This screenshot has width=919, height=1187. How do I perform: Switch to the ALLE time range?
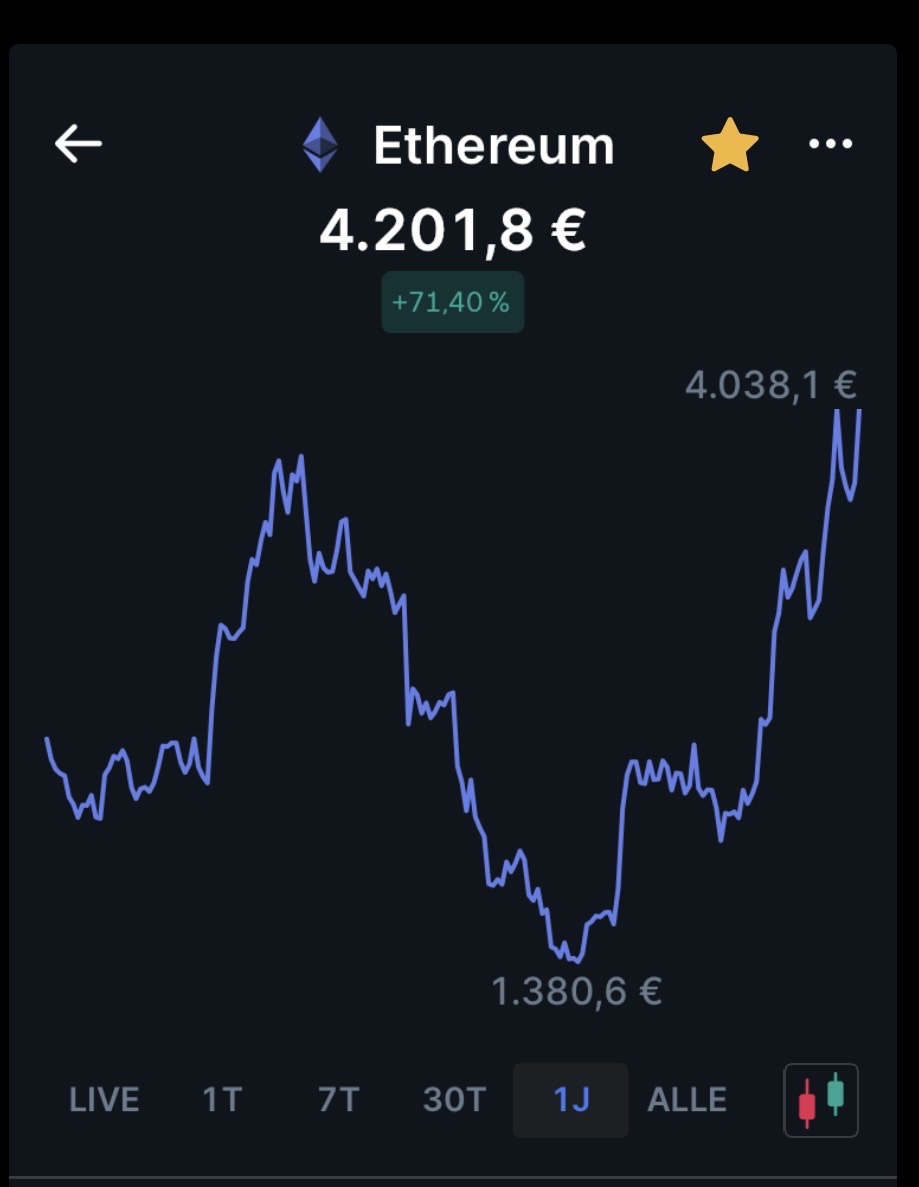coord(687,1100)
